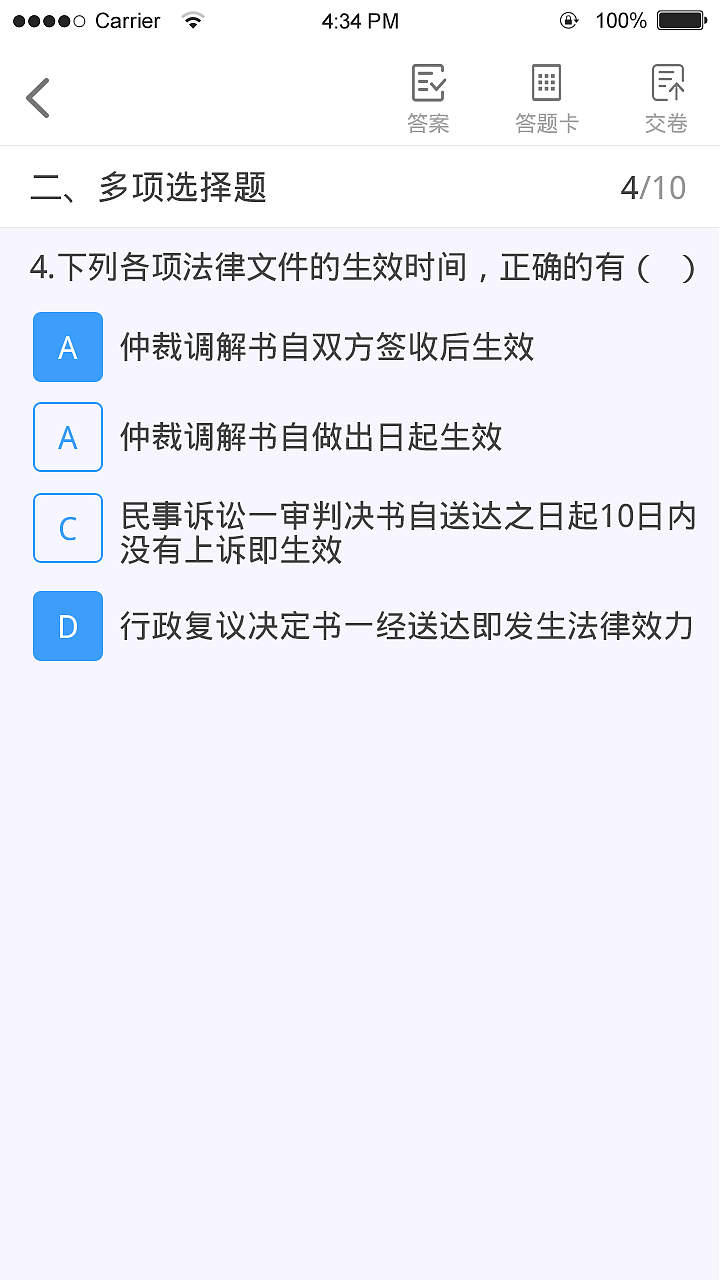Tap the 4:34 PM clock in the status bar

[x=360, y=20]
